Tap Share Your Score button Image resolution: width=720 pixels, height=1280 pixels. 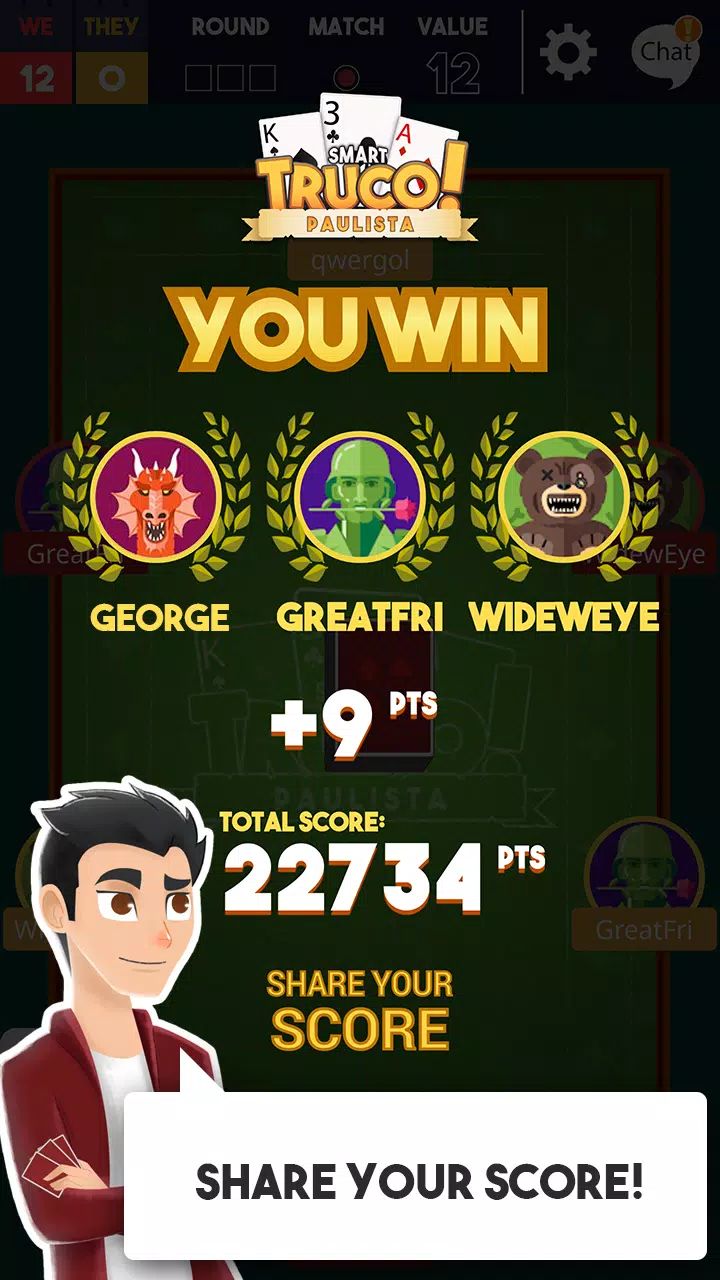(359, 1011)
